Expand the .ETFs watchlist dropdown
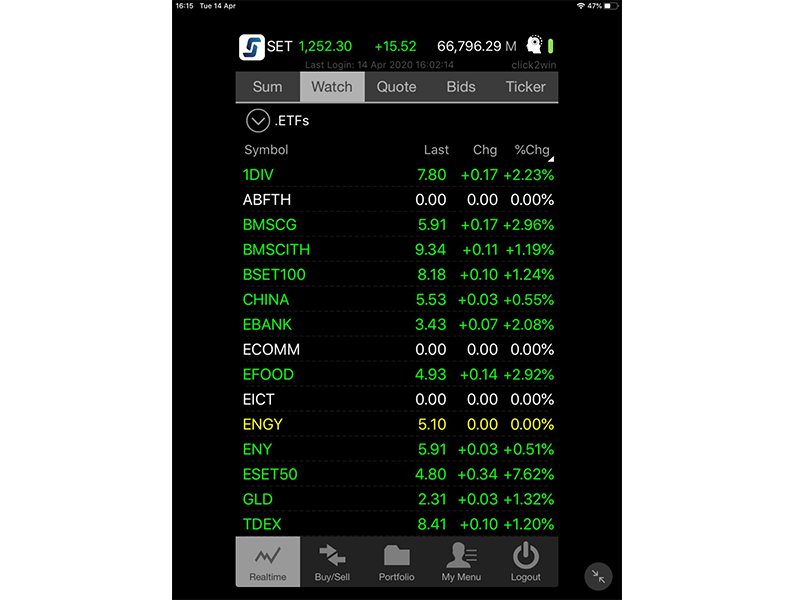The height and width of the screenshot is (600, 795). pos(259,121)
